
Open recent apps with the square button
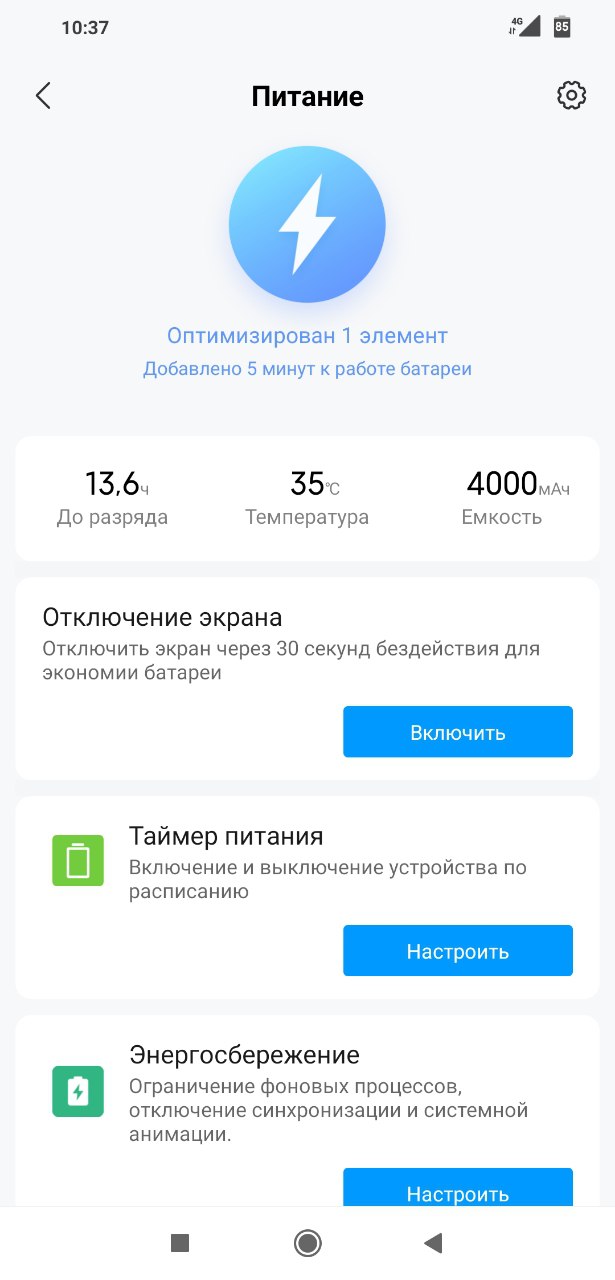coord(180,1243)
